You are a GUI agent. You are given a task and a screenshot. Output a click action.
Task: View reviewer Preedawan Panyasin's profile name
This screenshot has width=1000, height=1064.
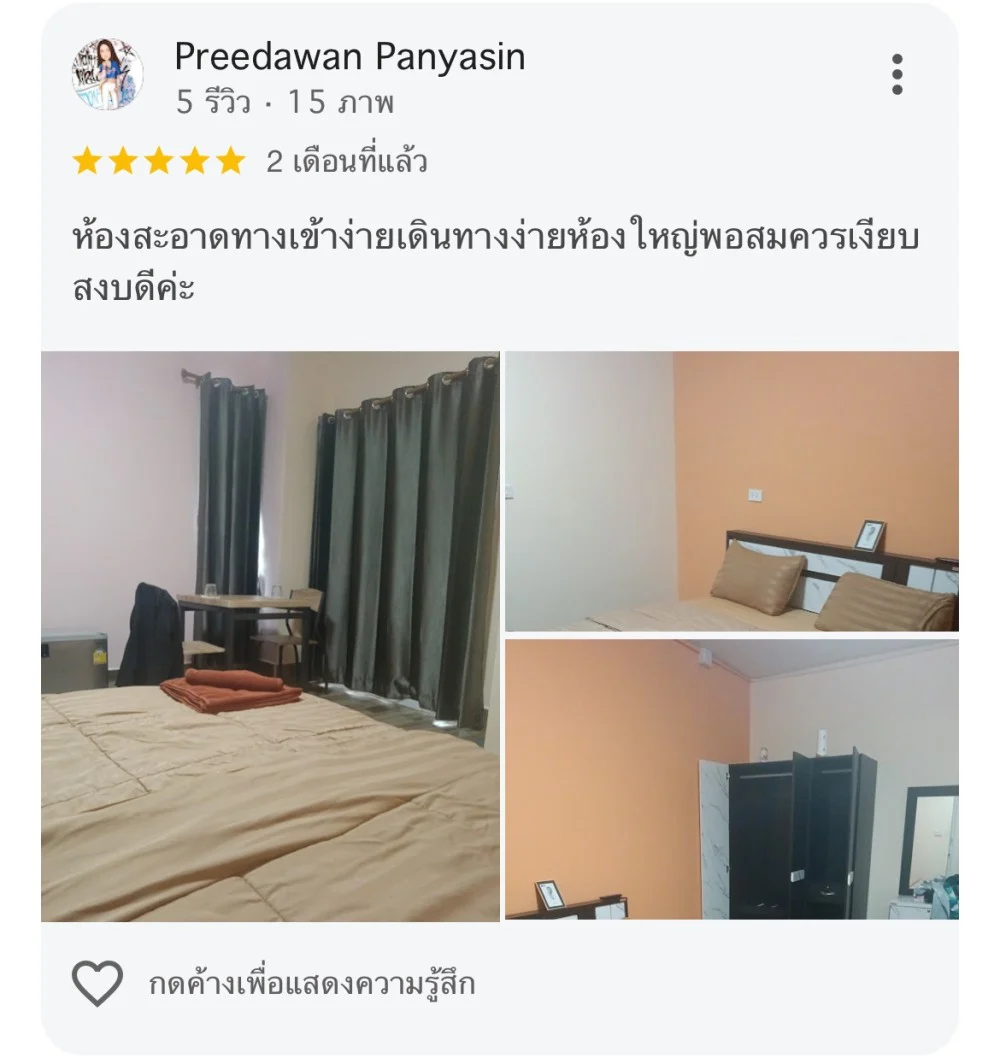click(349, 57)
